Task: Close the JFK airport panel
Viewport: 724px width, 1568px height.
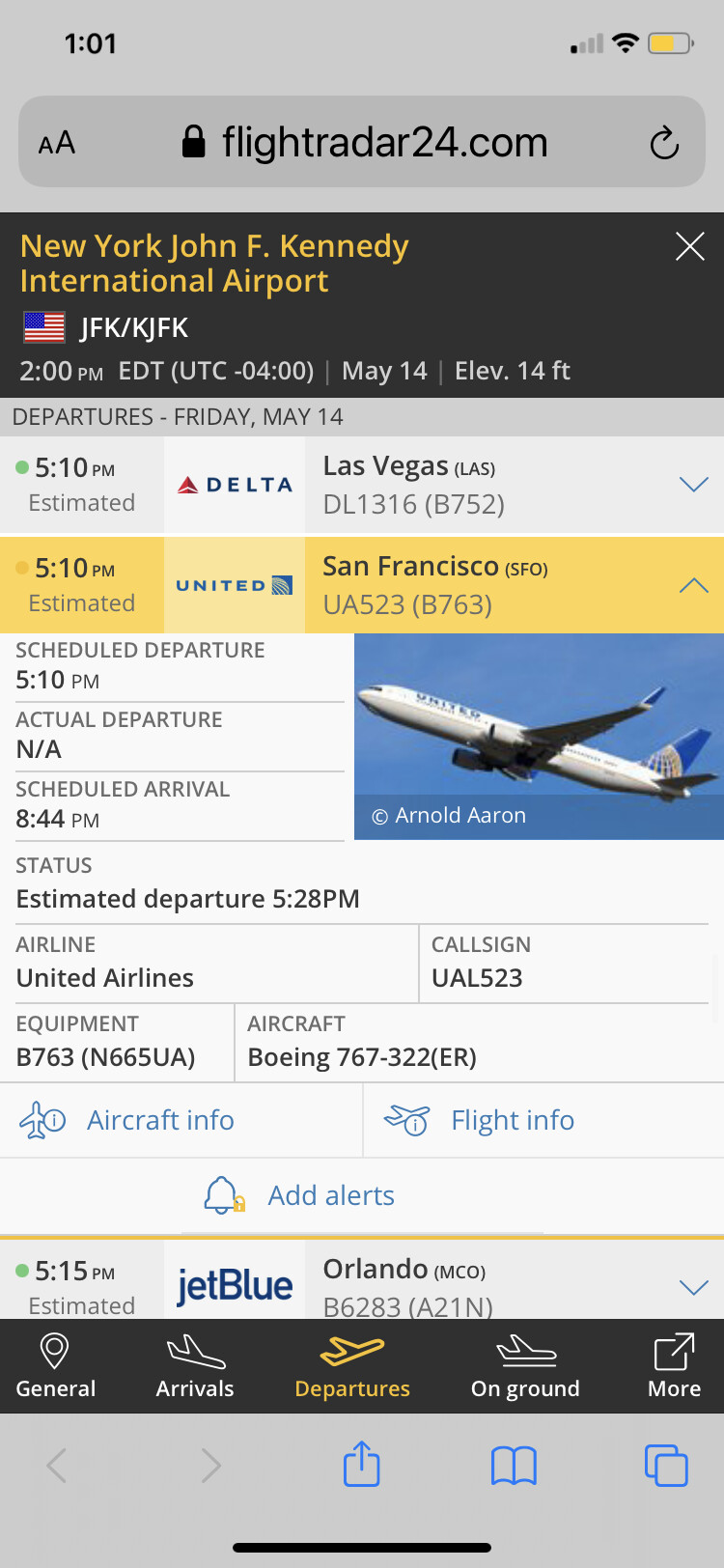Action: pos(689,246)
